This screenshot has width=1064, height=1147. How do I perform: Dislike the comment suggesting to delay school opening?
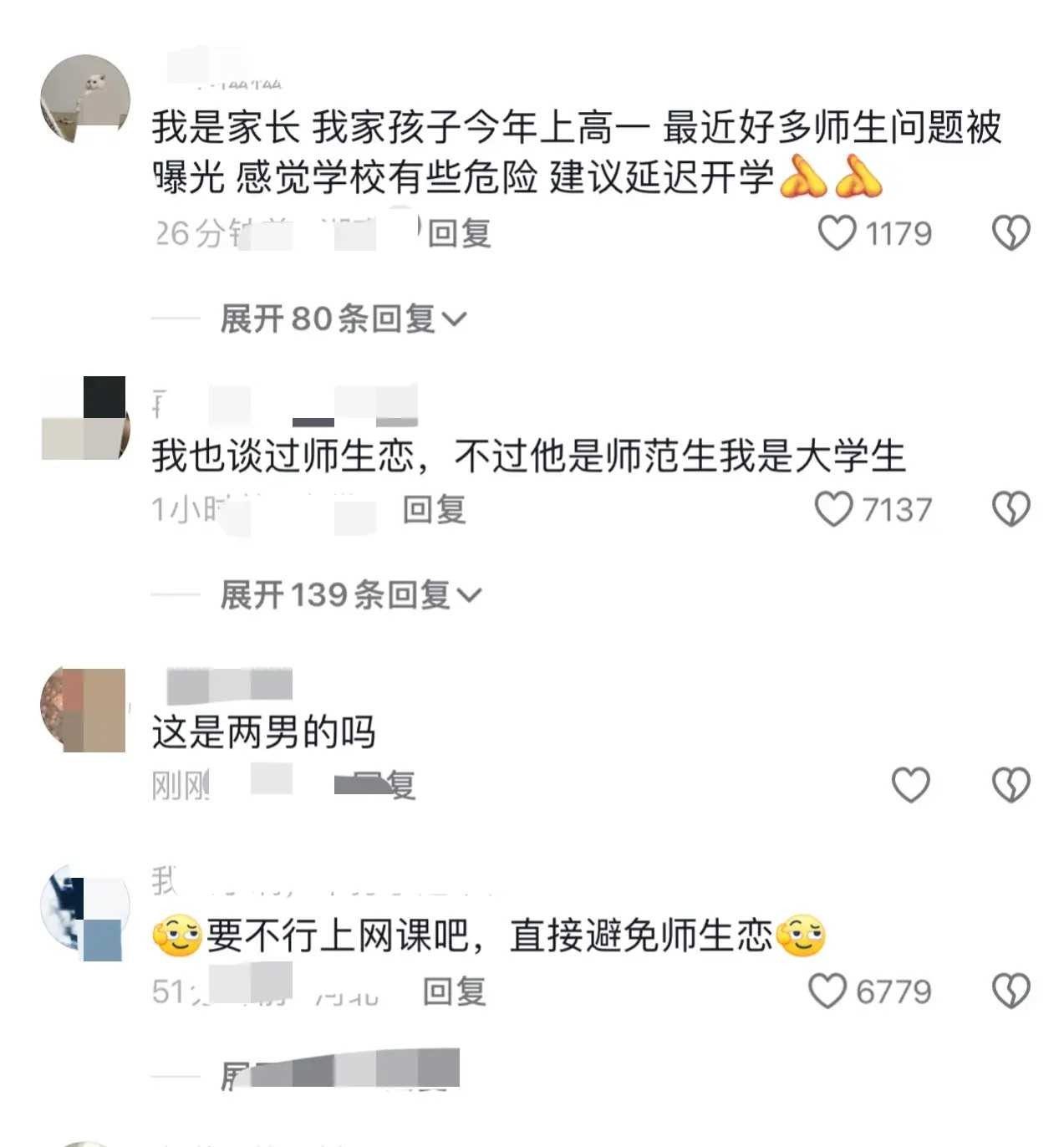tap(1011, 233)
